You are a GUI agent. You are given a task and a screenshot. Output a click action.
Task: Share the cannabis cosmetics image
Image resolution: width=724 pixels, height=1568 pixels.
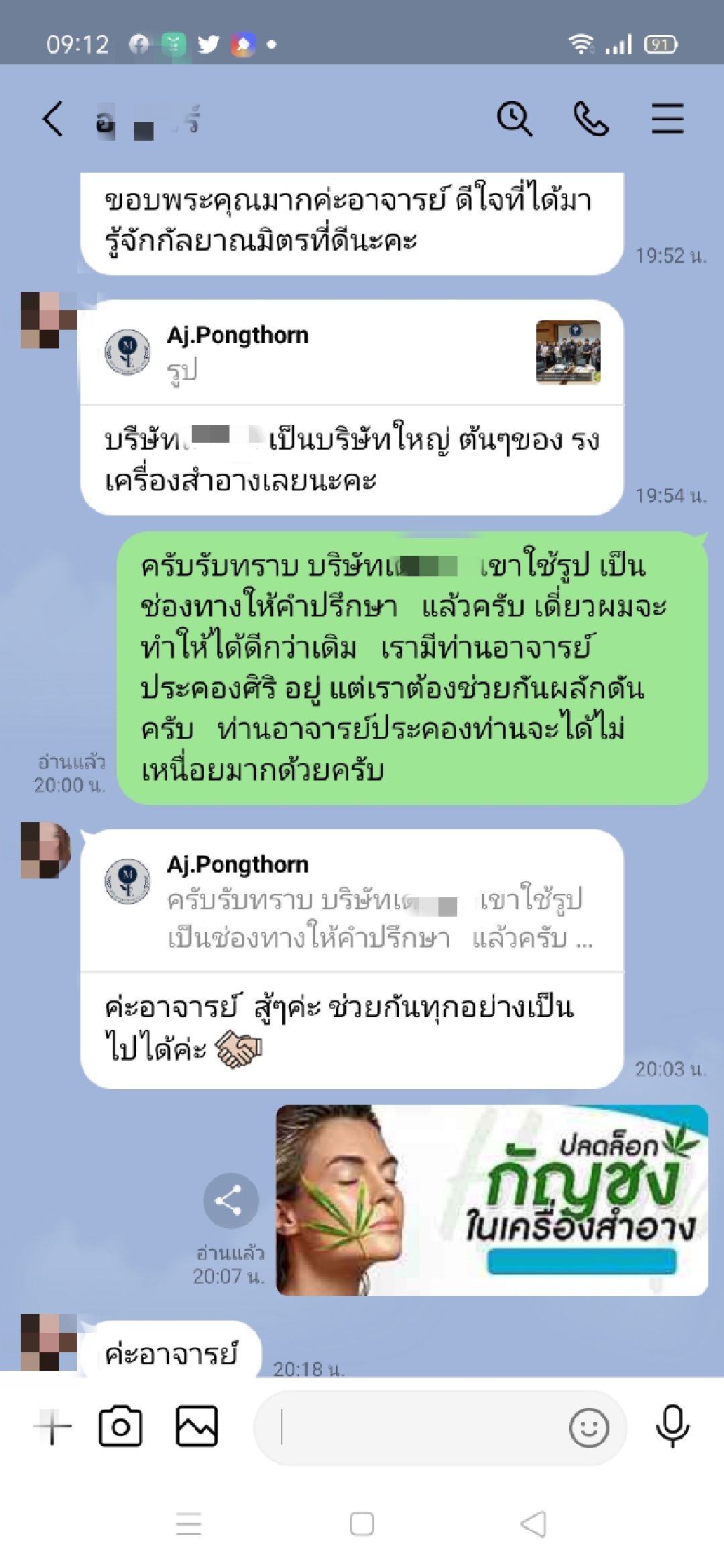click(231, 1200)
